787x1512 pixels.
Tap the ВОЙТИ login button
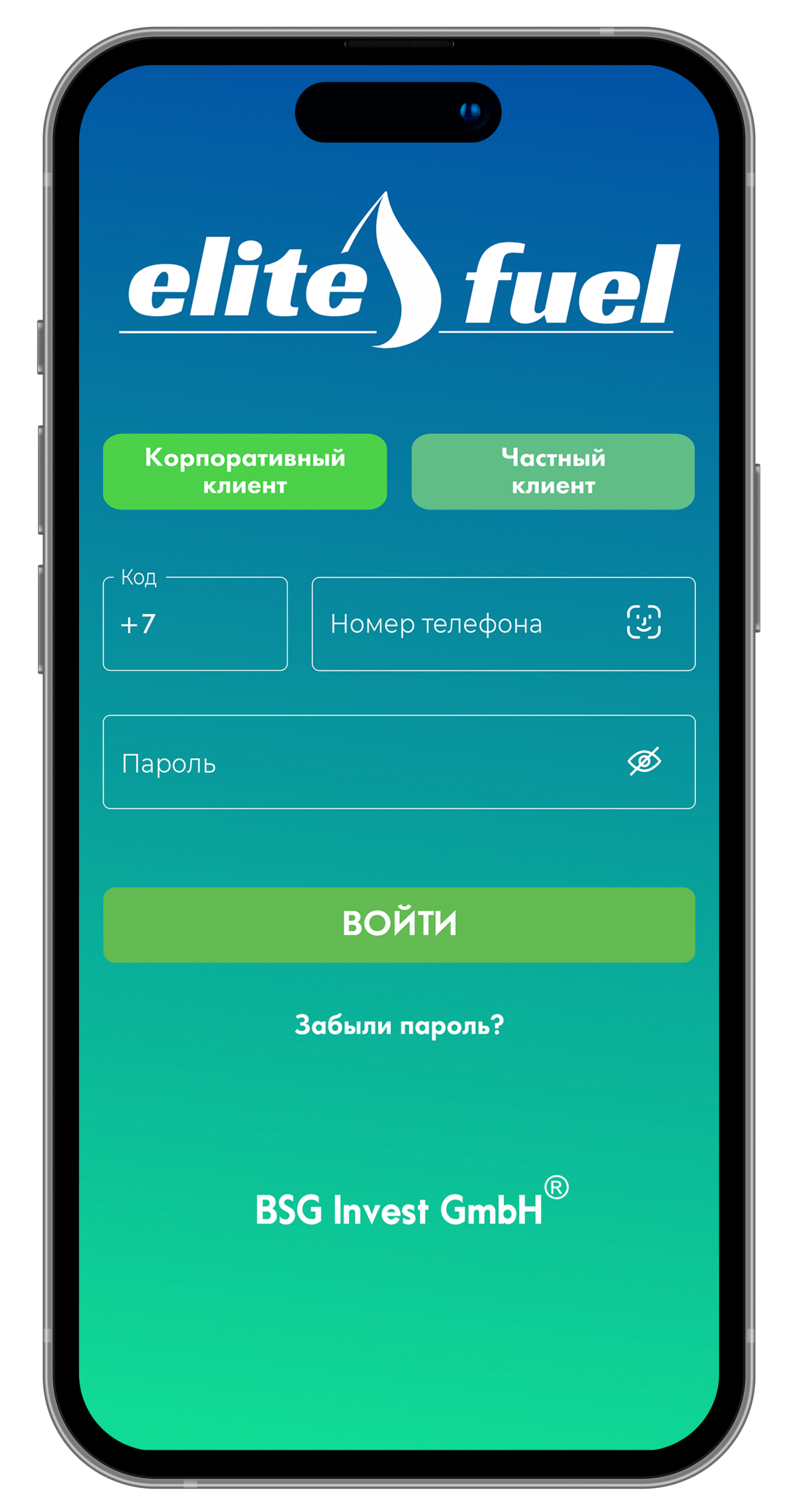point(399,924)
